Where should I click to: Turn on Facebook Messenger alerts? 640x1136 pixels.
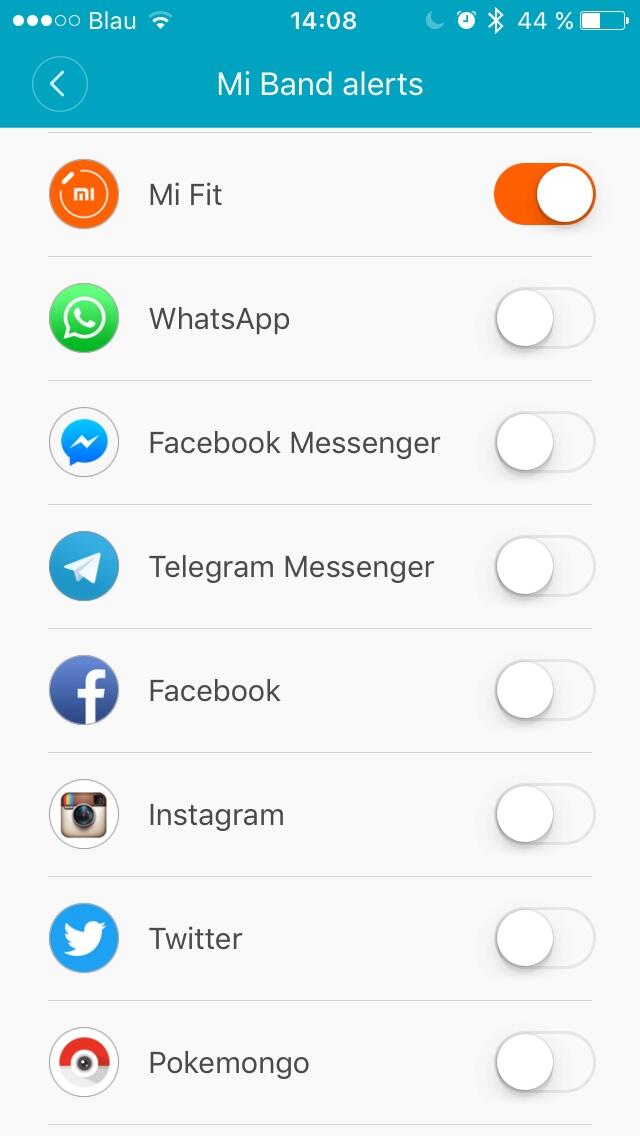click(x=544, y=442)
